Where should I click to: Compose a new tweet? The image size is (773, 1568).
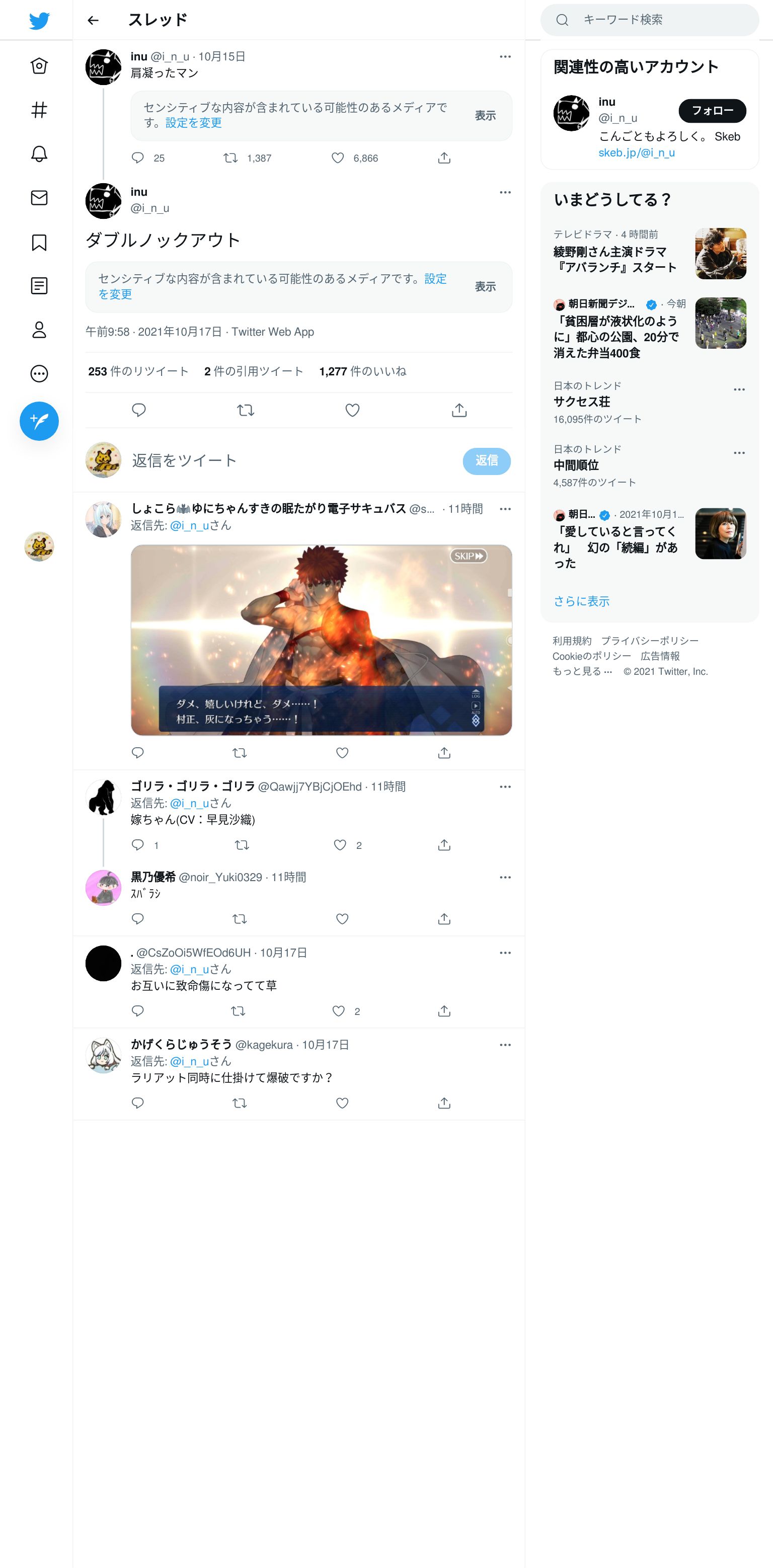[x=39, y=421]
